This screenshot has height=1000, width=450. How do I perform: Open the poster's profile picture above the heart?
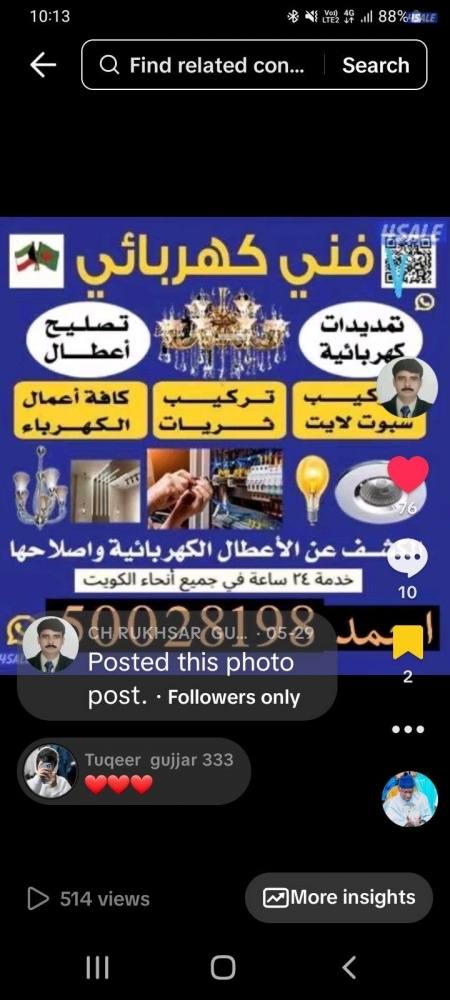(x=407, y=388)
